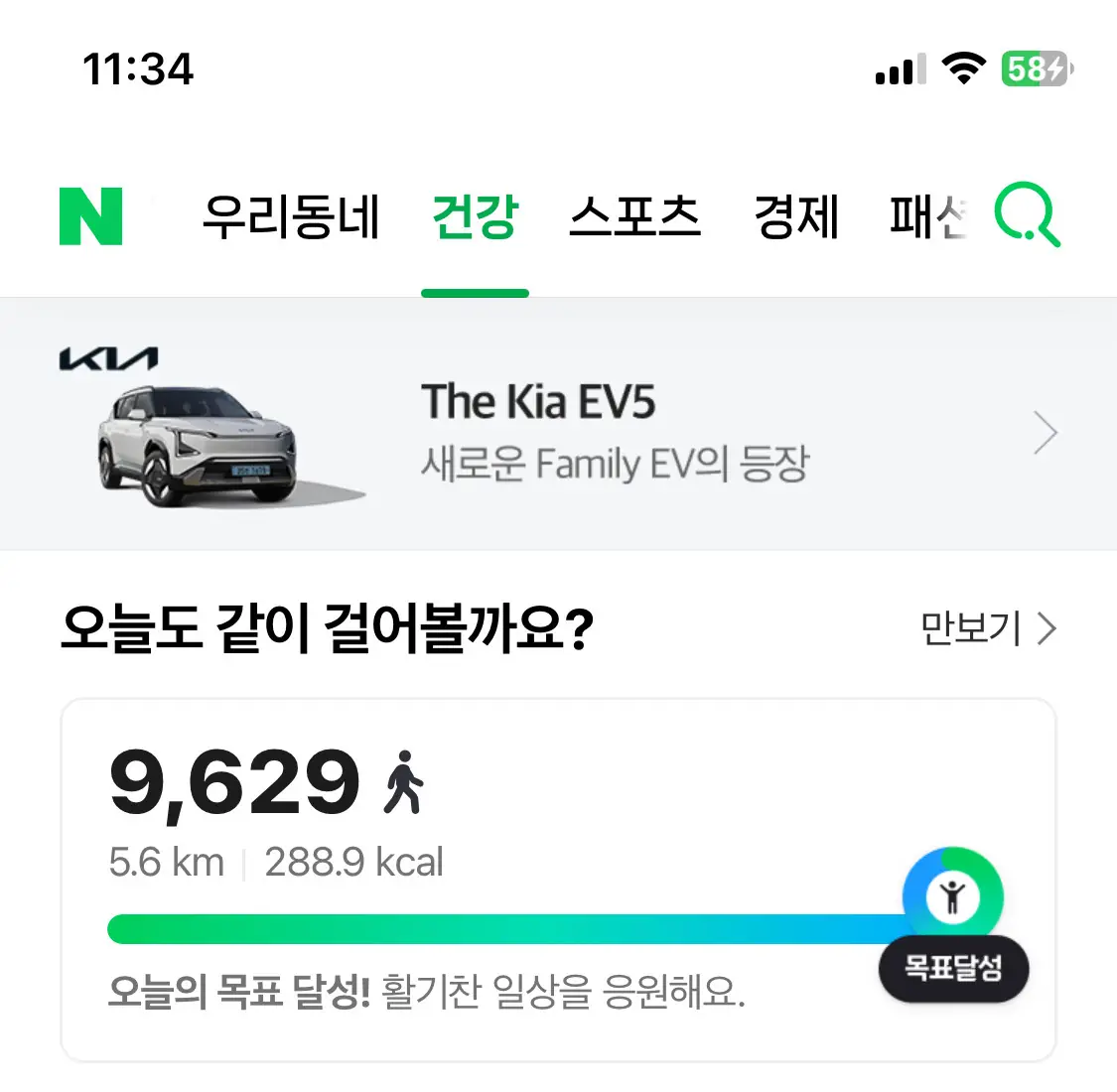Go to Naver home via N logo
The image size is (1117, 1092).
(x=90, y=216)
